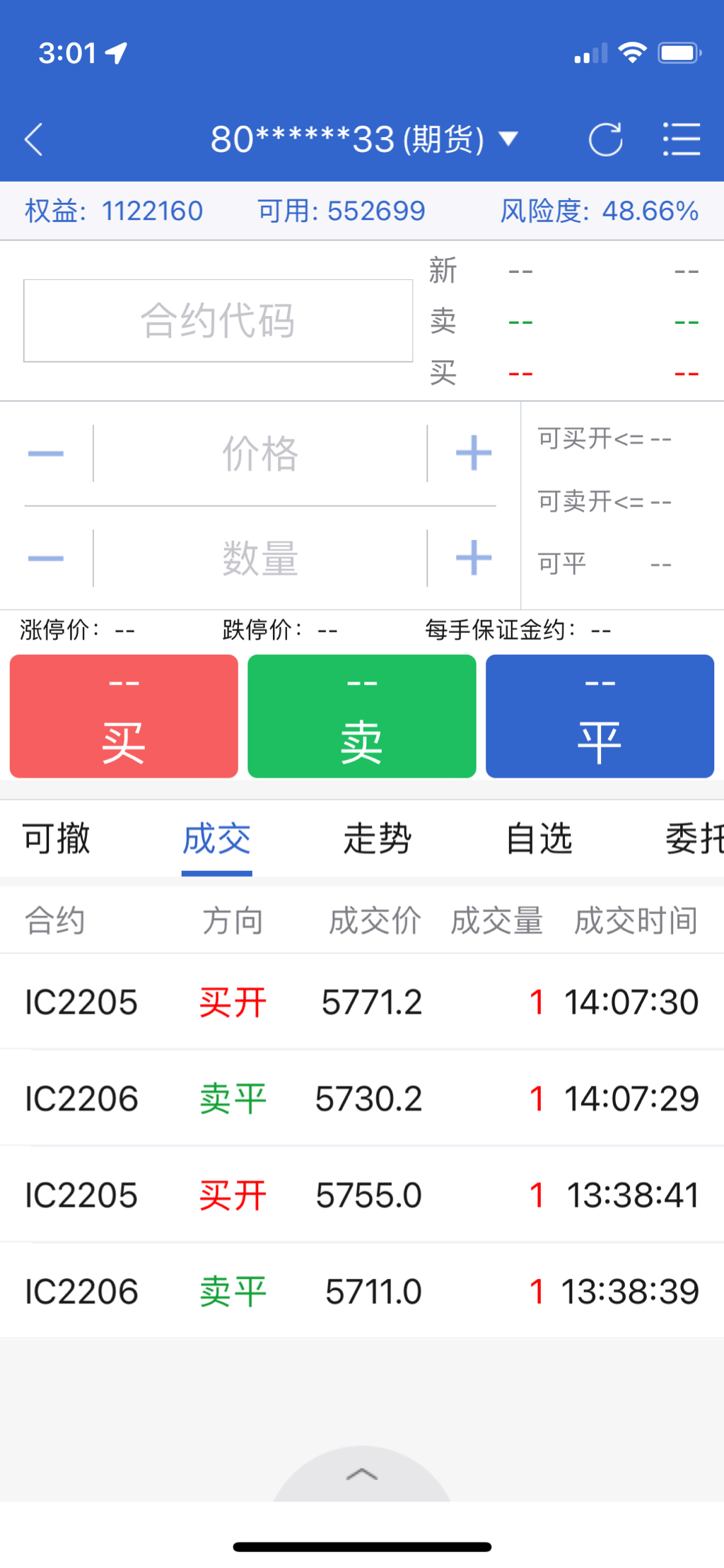Decrease the 数量 quantity with minus
Viewport: 724px width, 1568px height.
click(46, 558)
